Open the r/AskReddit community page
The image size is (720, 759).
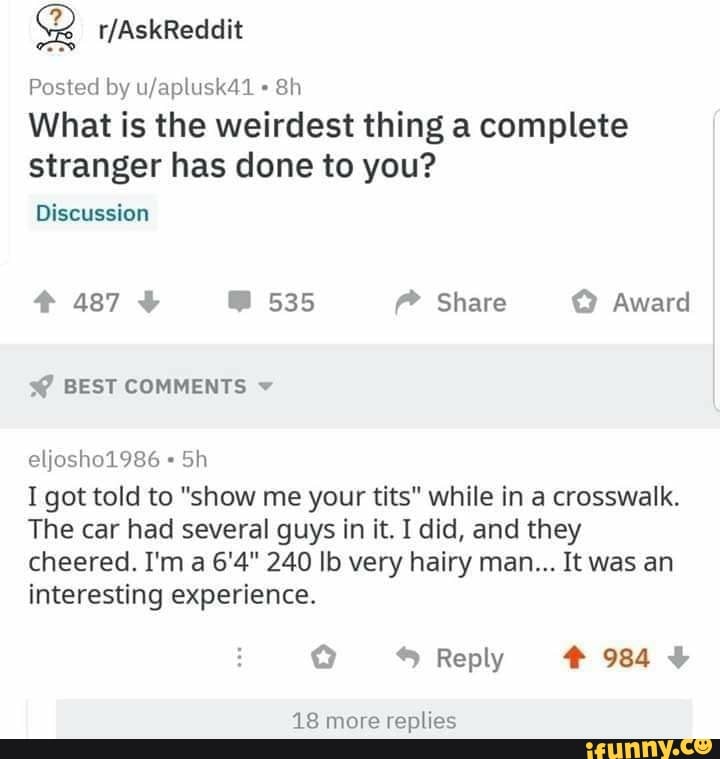(x=171, y=31)
